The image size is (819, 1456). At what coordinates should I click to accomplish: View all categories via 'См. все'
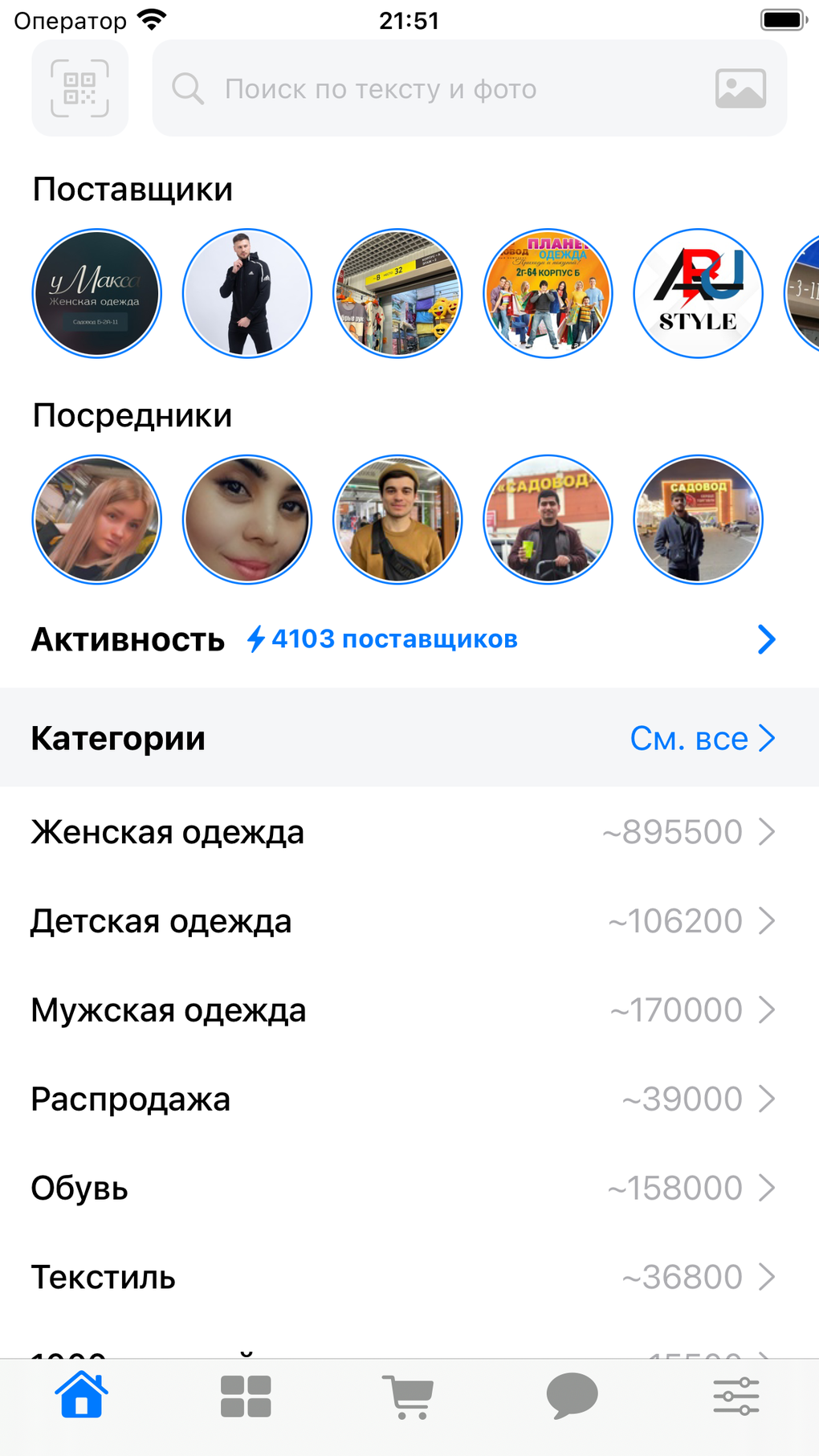coord(702,738)
